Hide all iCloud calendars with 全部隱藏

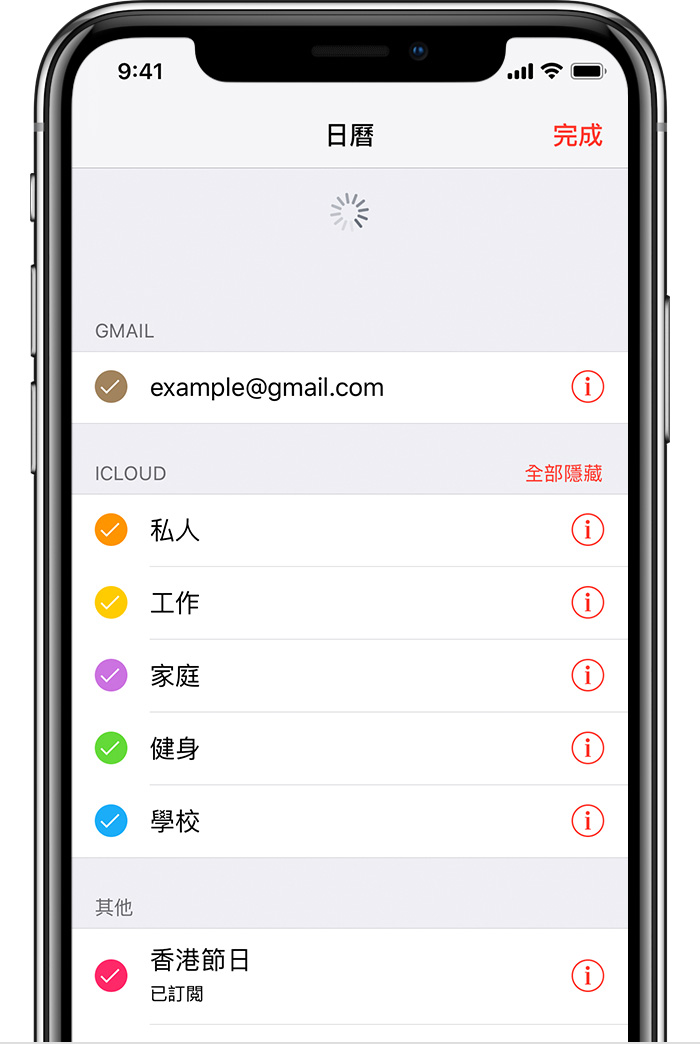[563, 473]
